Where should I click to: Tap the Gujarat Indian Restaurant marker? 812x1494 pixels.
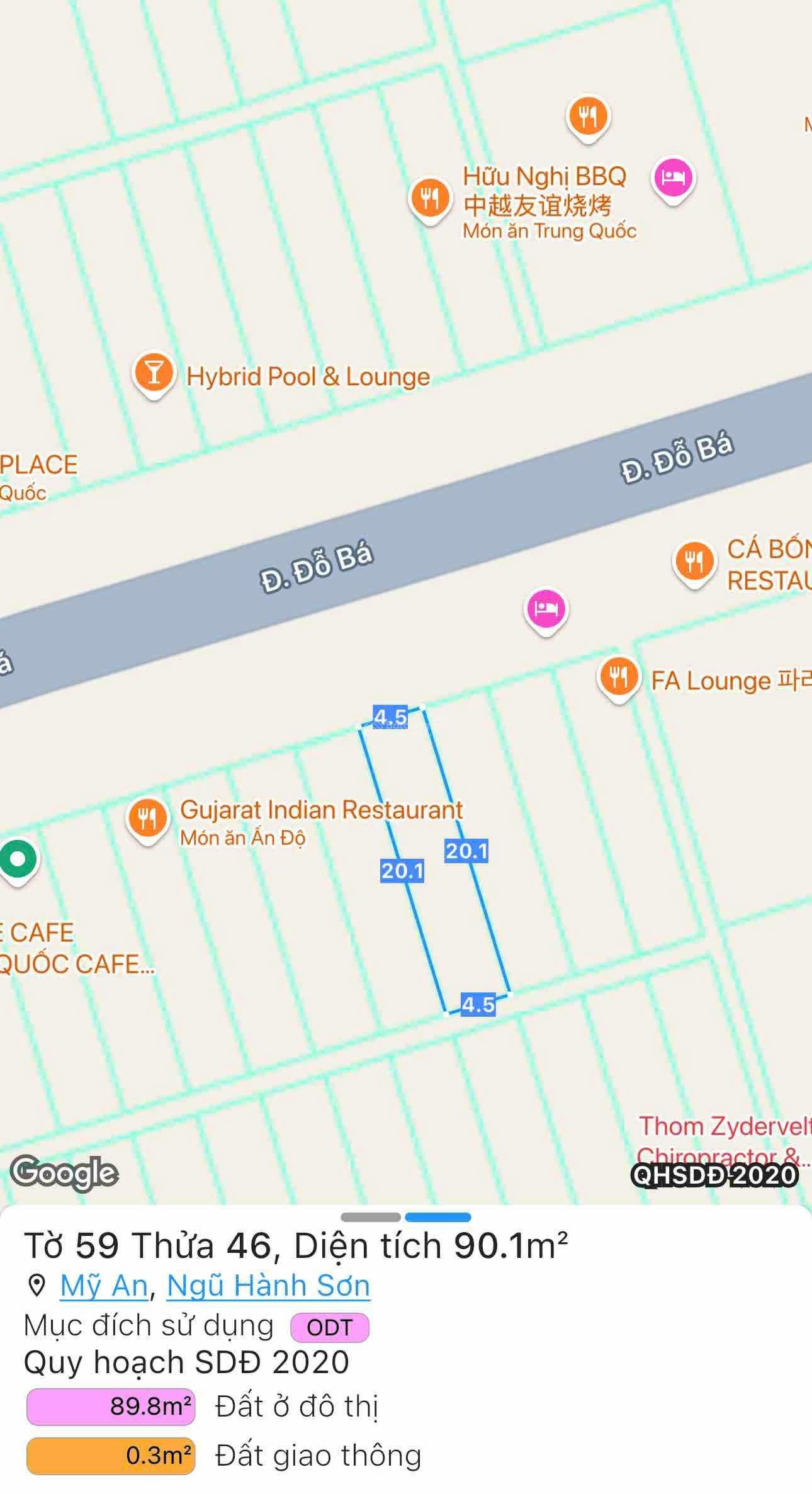click(x=148, y=818)
